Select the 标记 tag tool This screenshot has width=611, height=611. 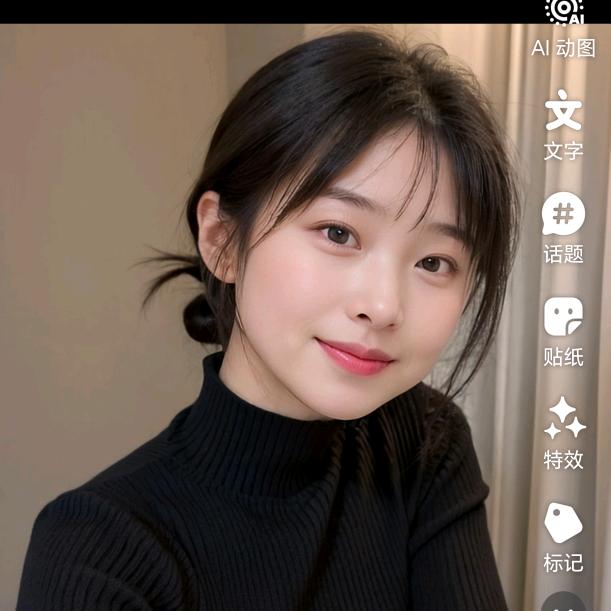click(x=564, y=524)
